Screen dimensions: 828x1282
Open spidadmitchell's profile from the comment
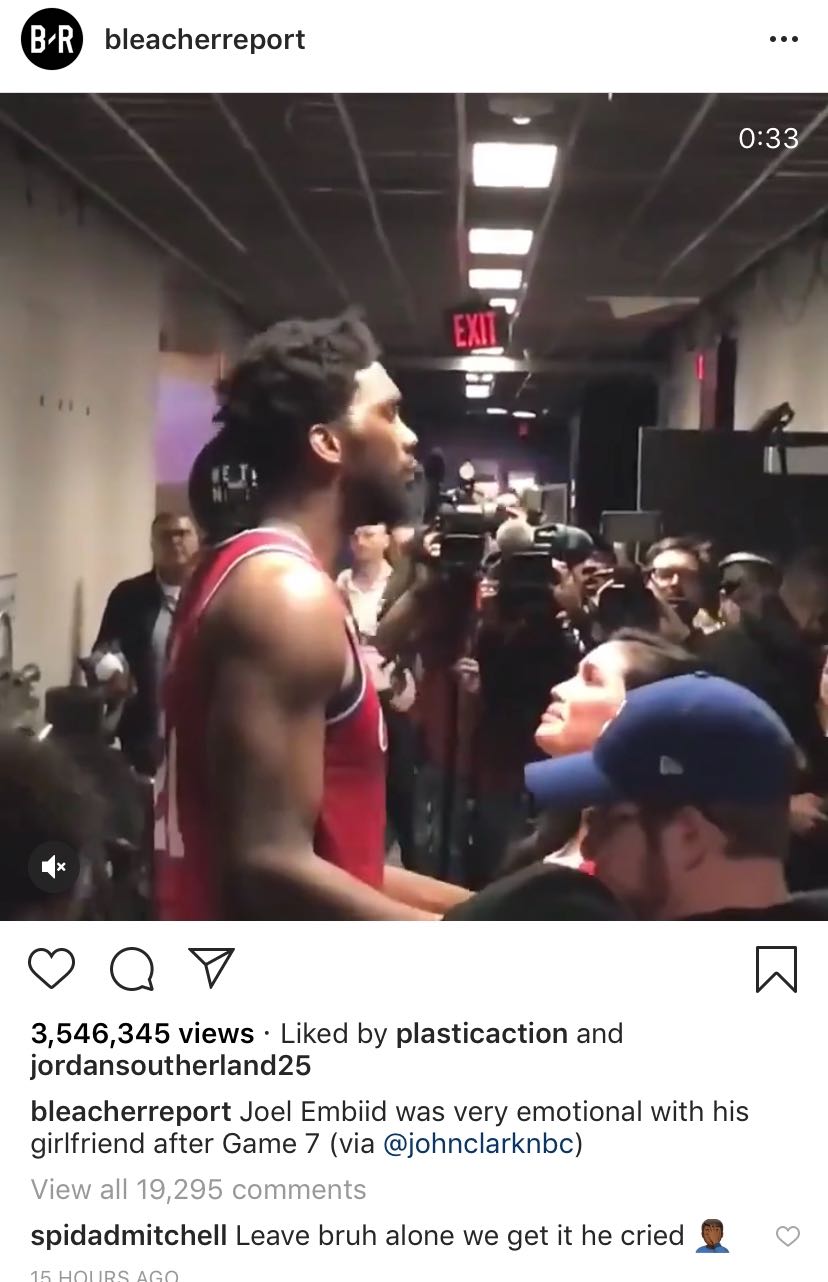coord(129,1235)
